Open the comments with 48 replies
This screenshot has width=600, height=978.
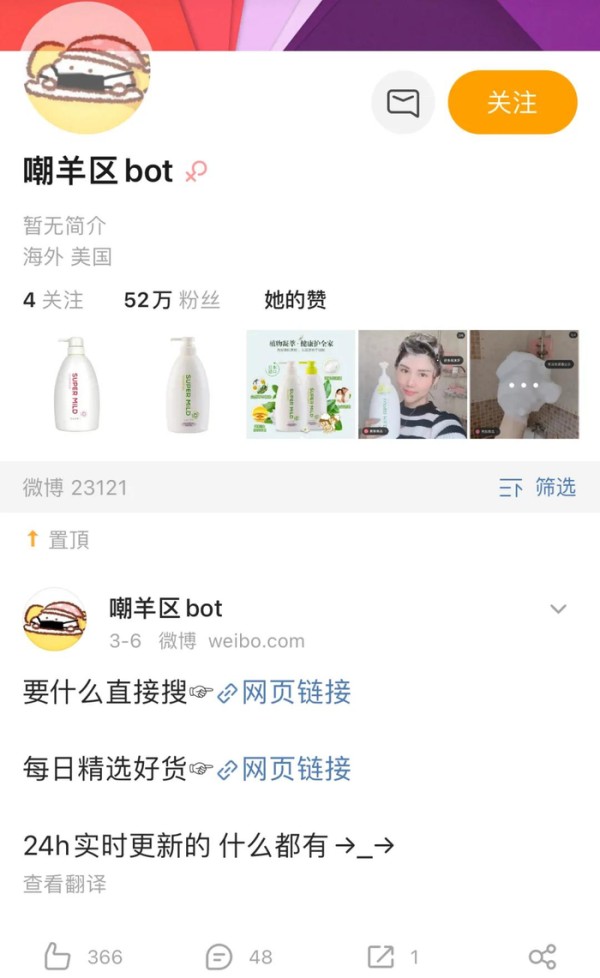pos(239,957)
